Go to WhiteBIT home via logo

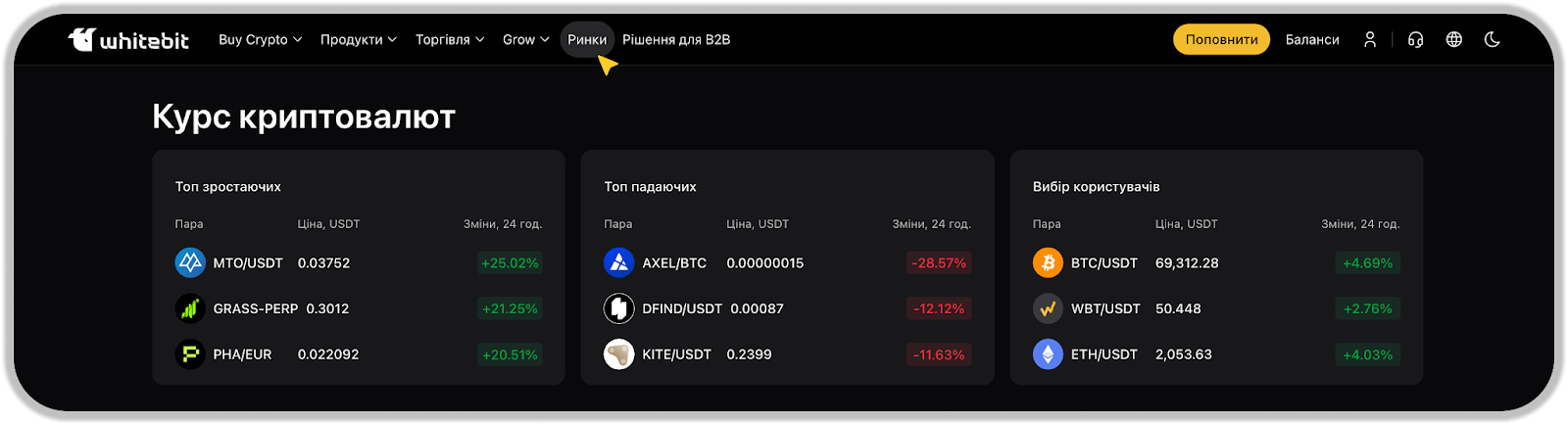(128, 40)
